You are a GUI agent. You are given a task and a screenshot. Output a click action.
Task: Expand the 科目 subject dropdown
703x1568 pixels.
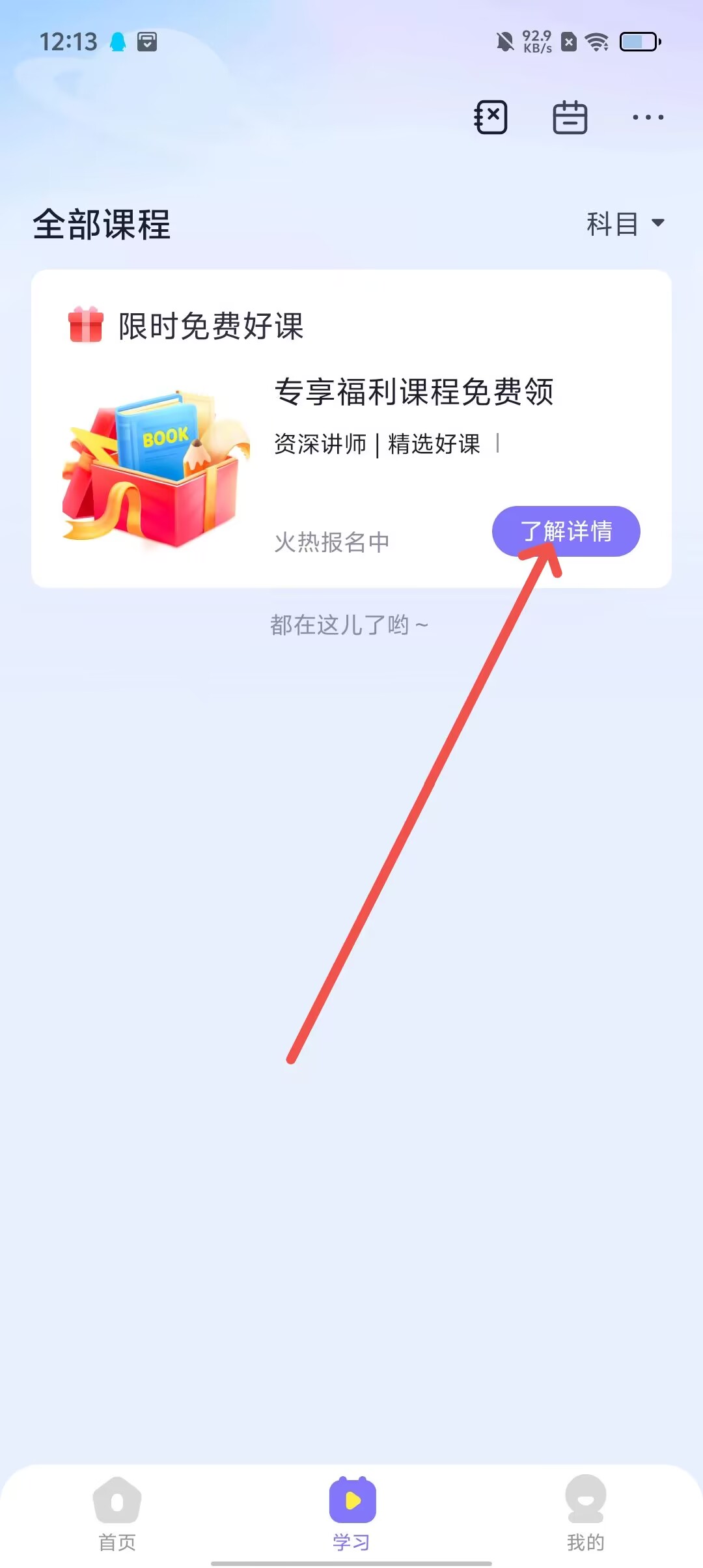(625, 224)
